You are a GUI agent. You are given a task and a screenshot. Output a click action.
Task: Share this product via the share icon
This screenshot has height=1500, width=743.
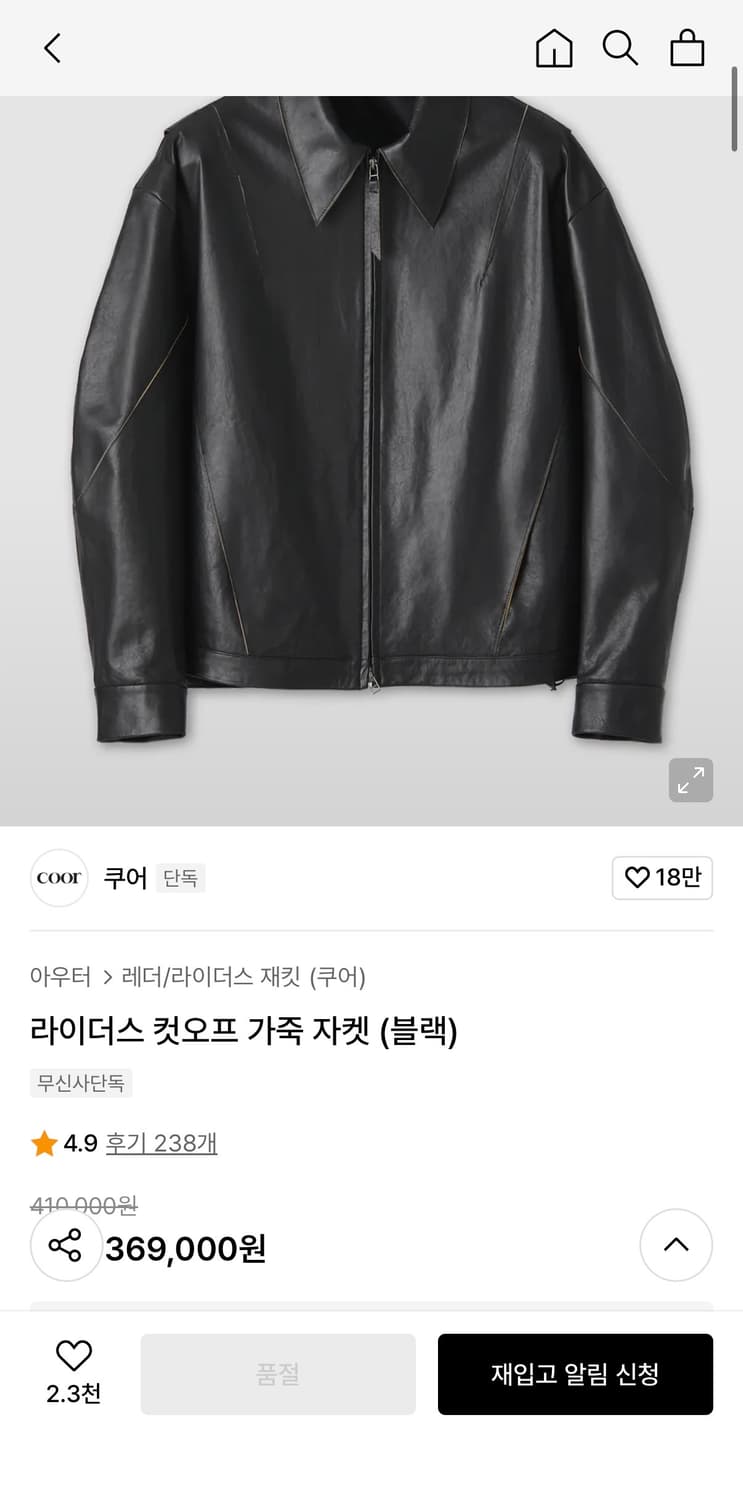(x=66, y=1246)
